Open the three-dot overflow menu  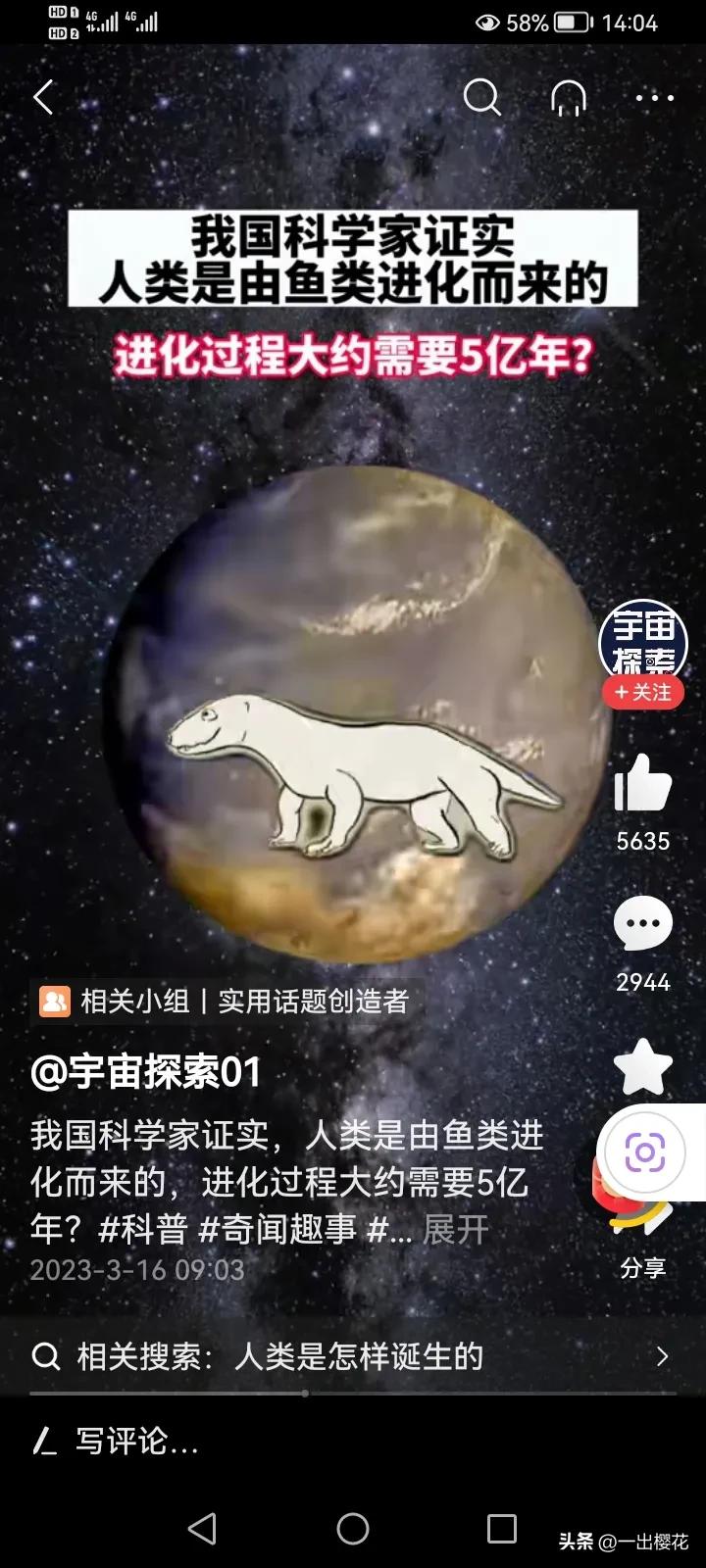click(x=654, y=98)
